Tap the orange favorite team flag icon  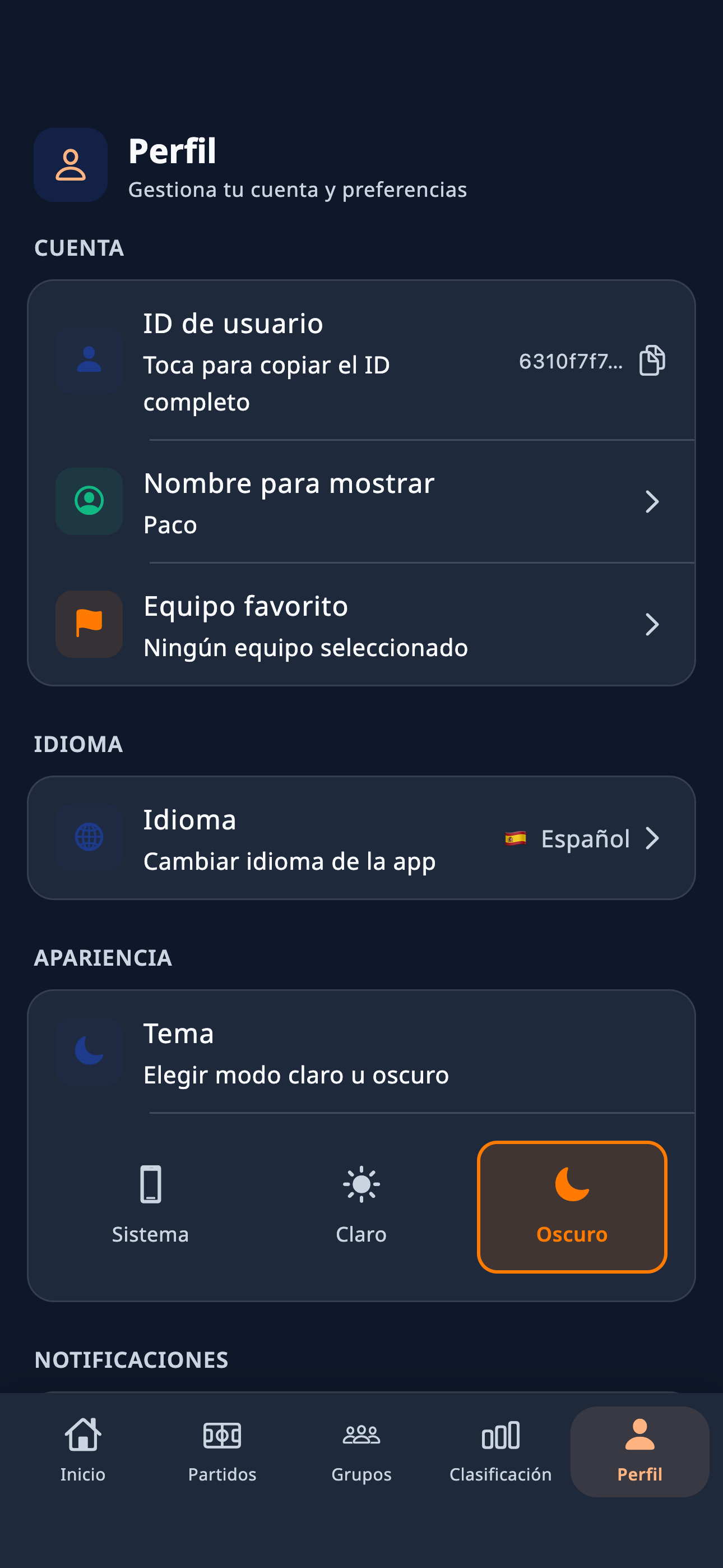point(88,624)
